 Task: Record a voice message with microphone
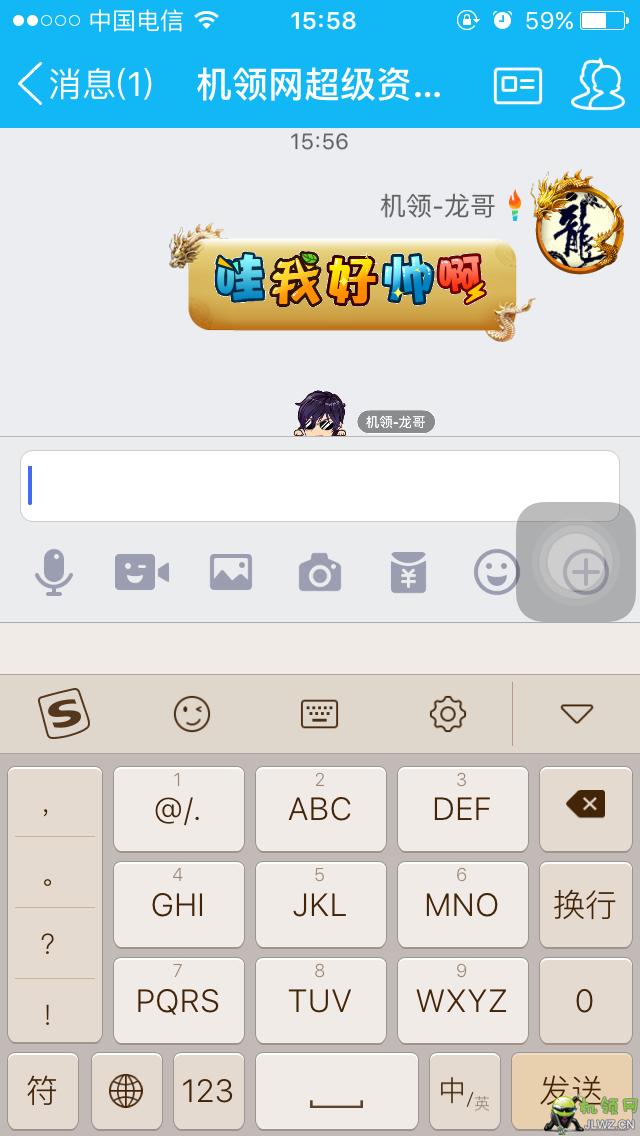(x=53, y=573)
